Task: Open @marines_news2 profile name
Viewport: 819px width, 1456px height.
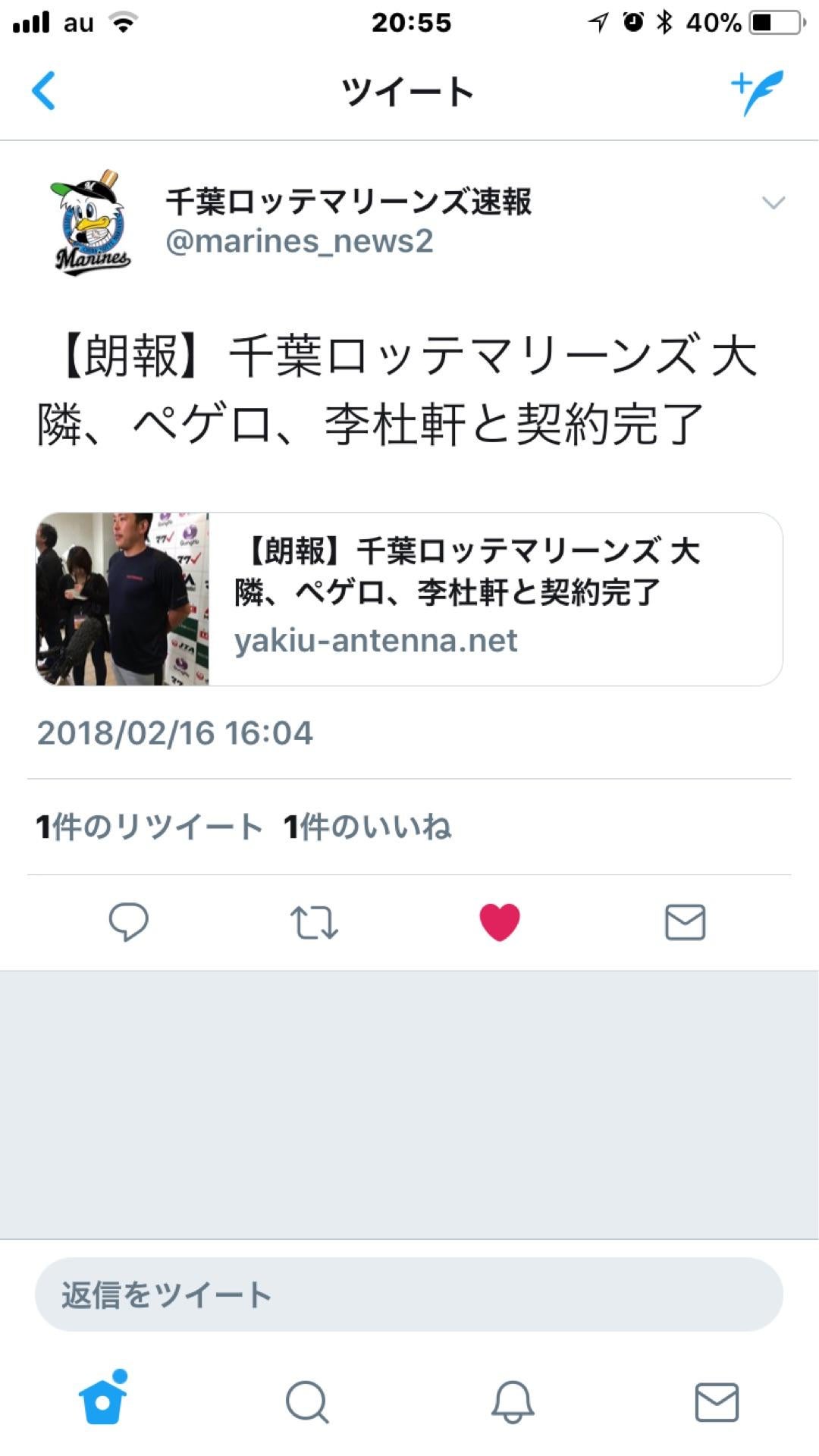Action: coord(300,243)
